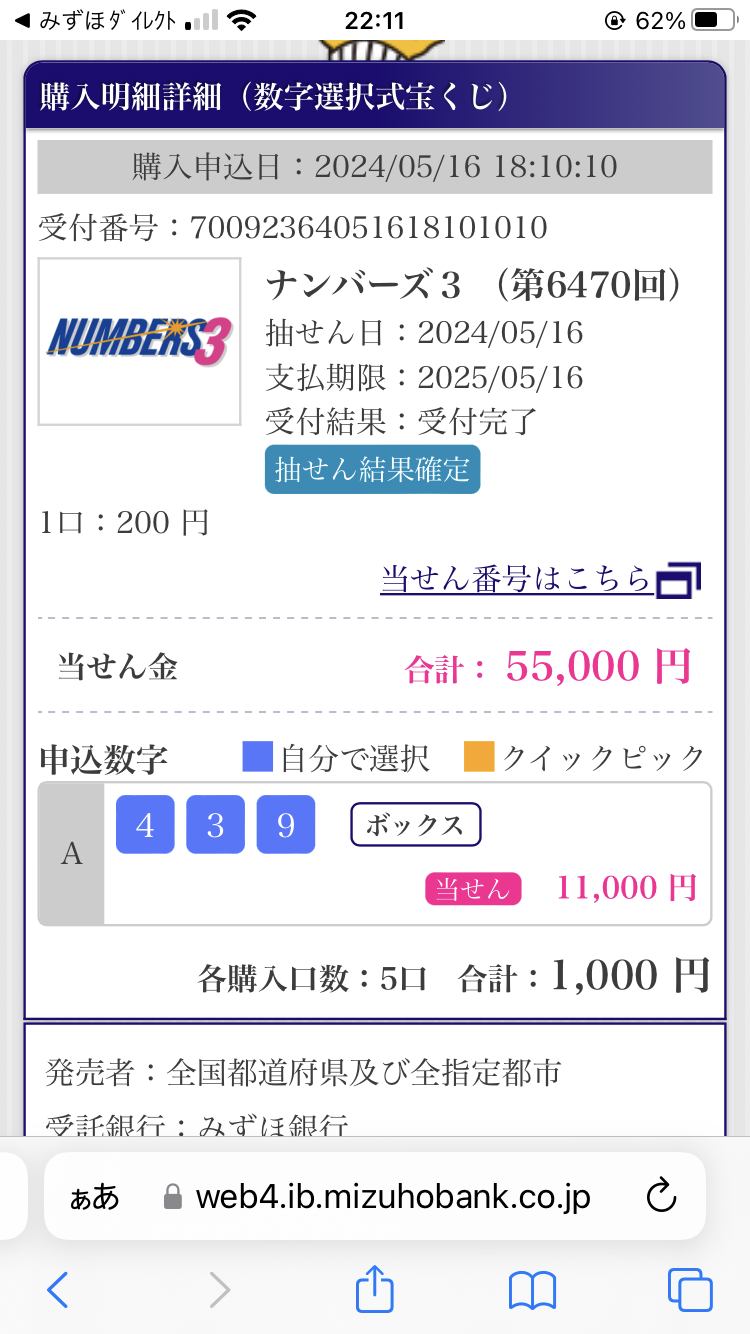Return to みずほダイレクト app via status bar
This screenshot has width=750, height=1334.
coord(97,20)
